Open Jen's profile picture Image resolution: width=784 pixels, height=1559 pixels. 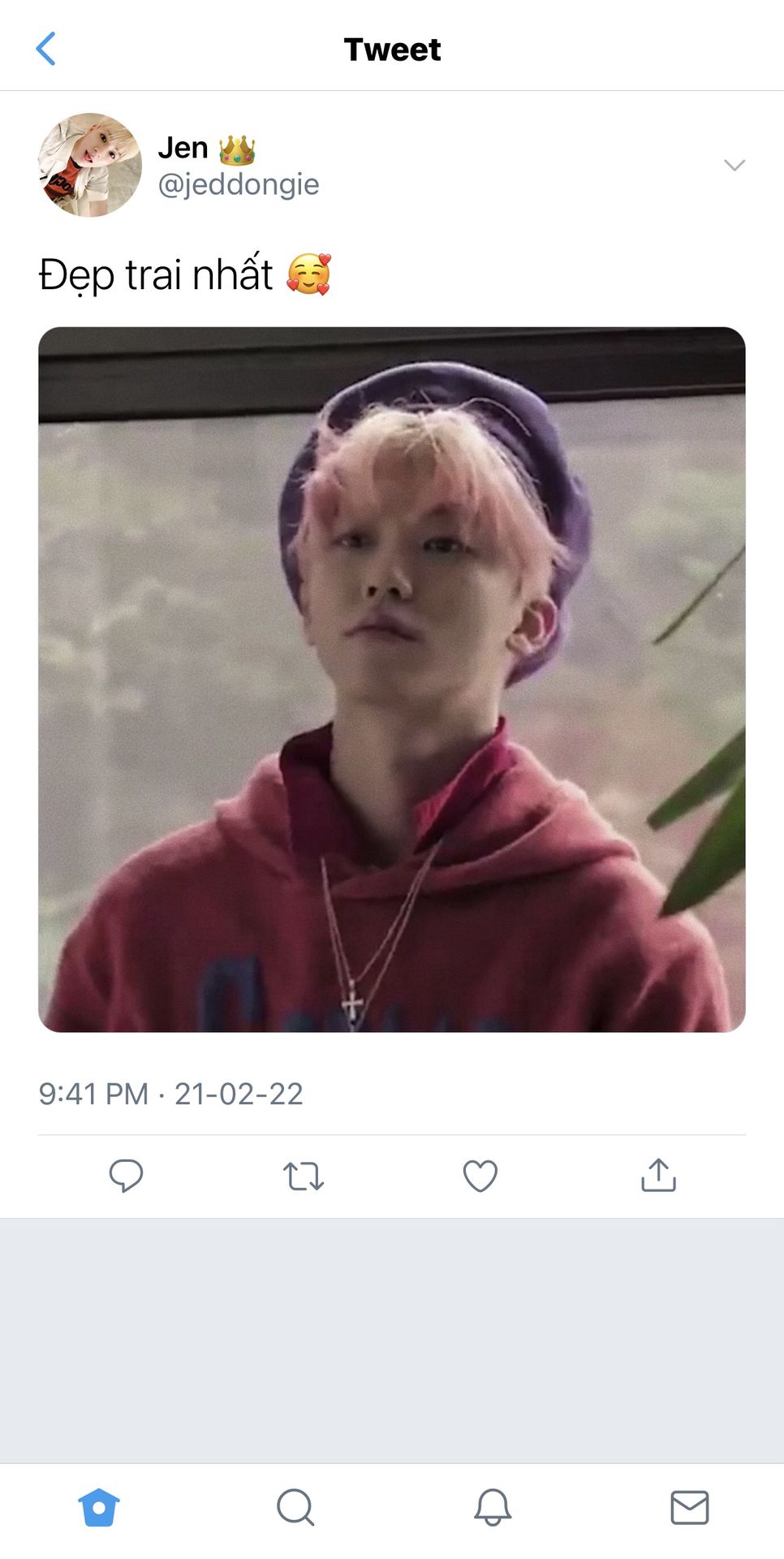[x=89, y=165]
